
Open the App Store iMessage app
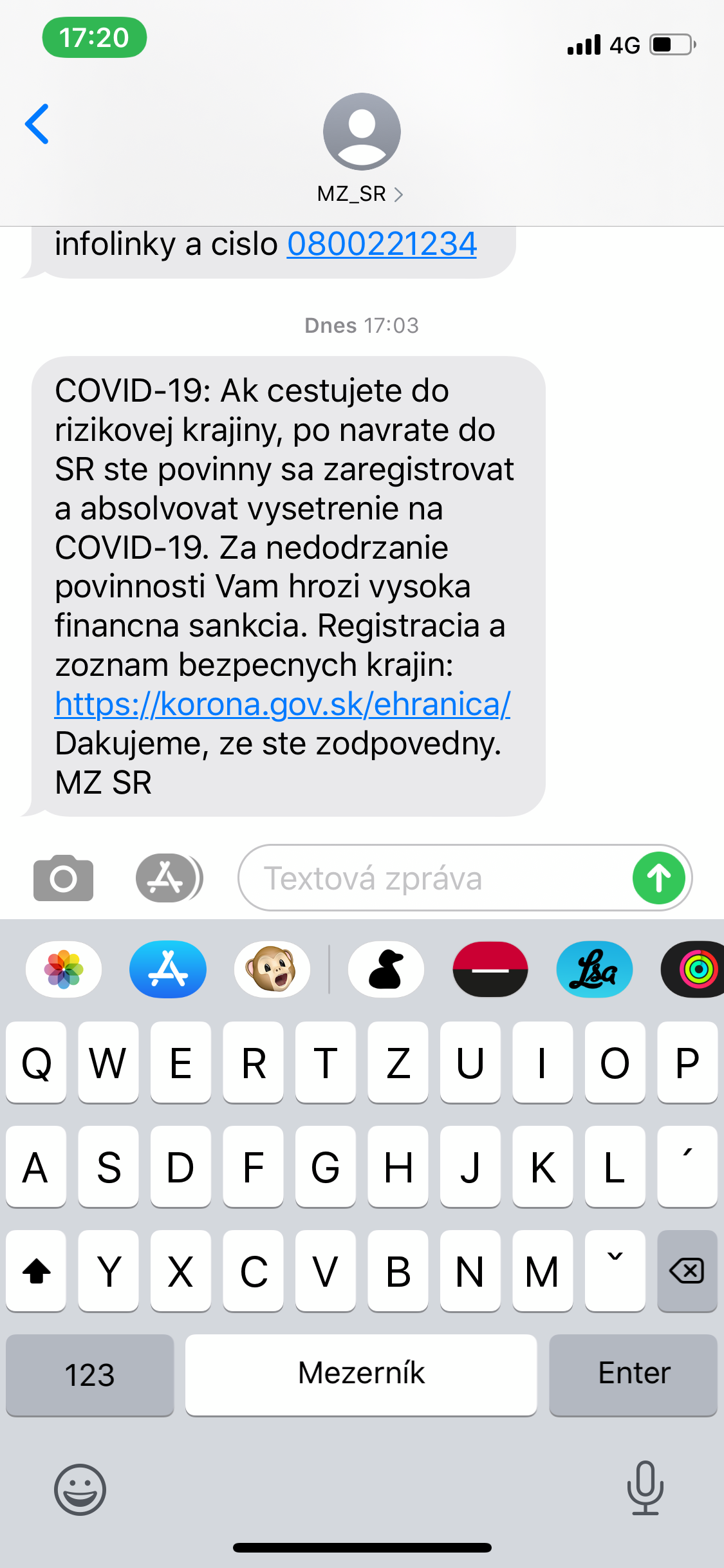click(168, 969)
